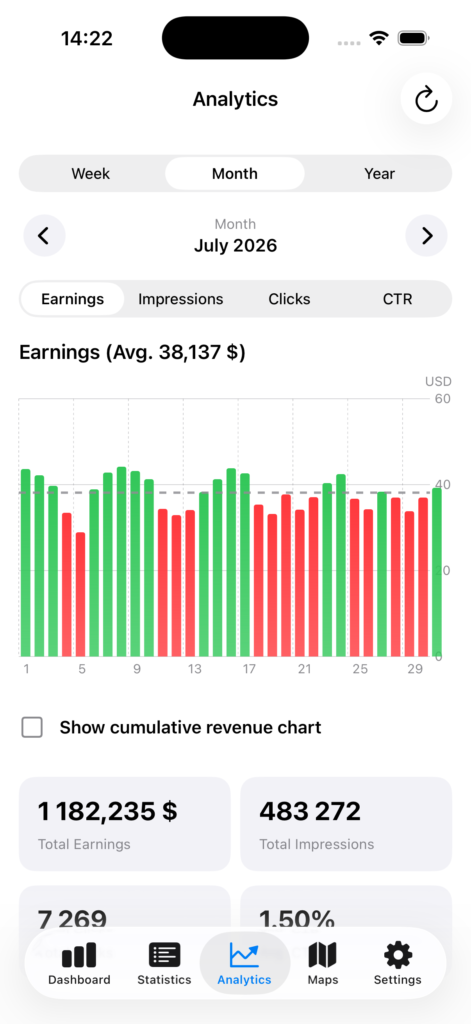Tap the Analytics tab in bottom bar
Viewport: 471px width, 1024px height.
point(244,964)
